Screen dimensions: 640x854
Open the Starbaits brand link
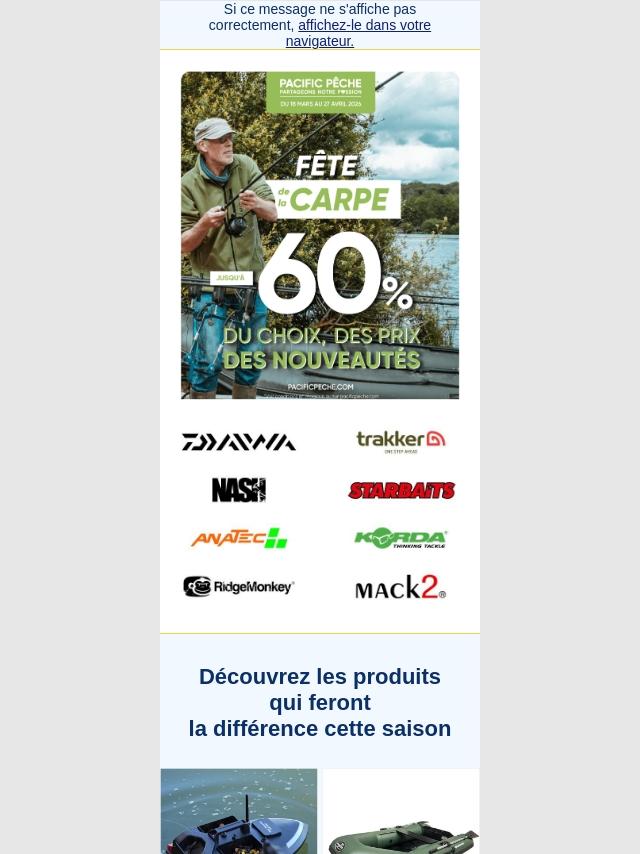coord(401,490)
